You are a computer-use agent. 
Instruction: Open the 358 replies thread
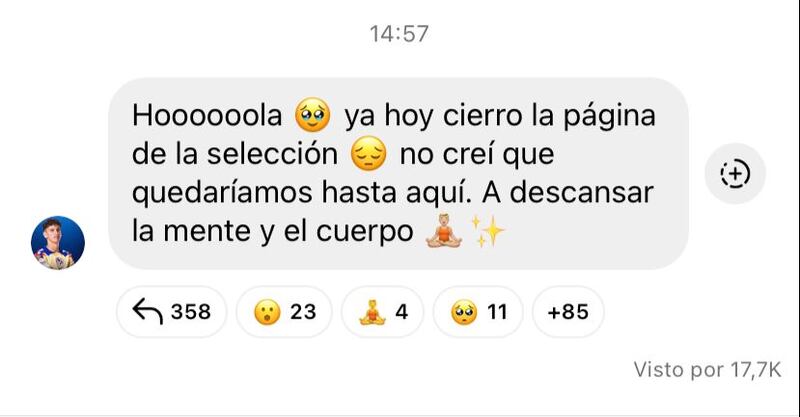click(172, 312)
